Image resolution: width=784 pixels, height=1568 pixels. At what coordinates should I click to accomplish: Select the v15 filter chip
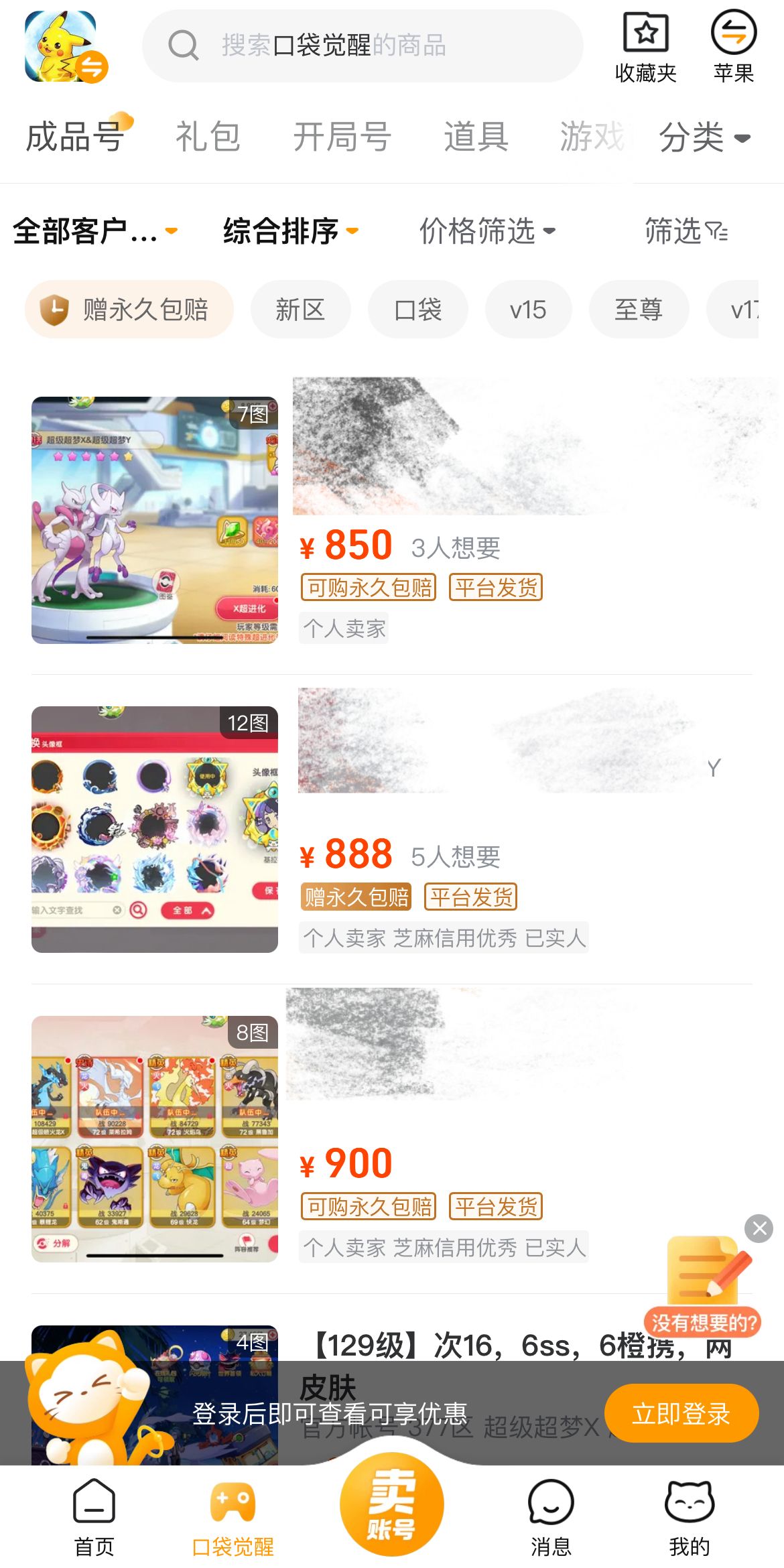click(528, 310)
